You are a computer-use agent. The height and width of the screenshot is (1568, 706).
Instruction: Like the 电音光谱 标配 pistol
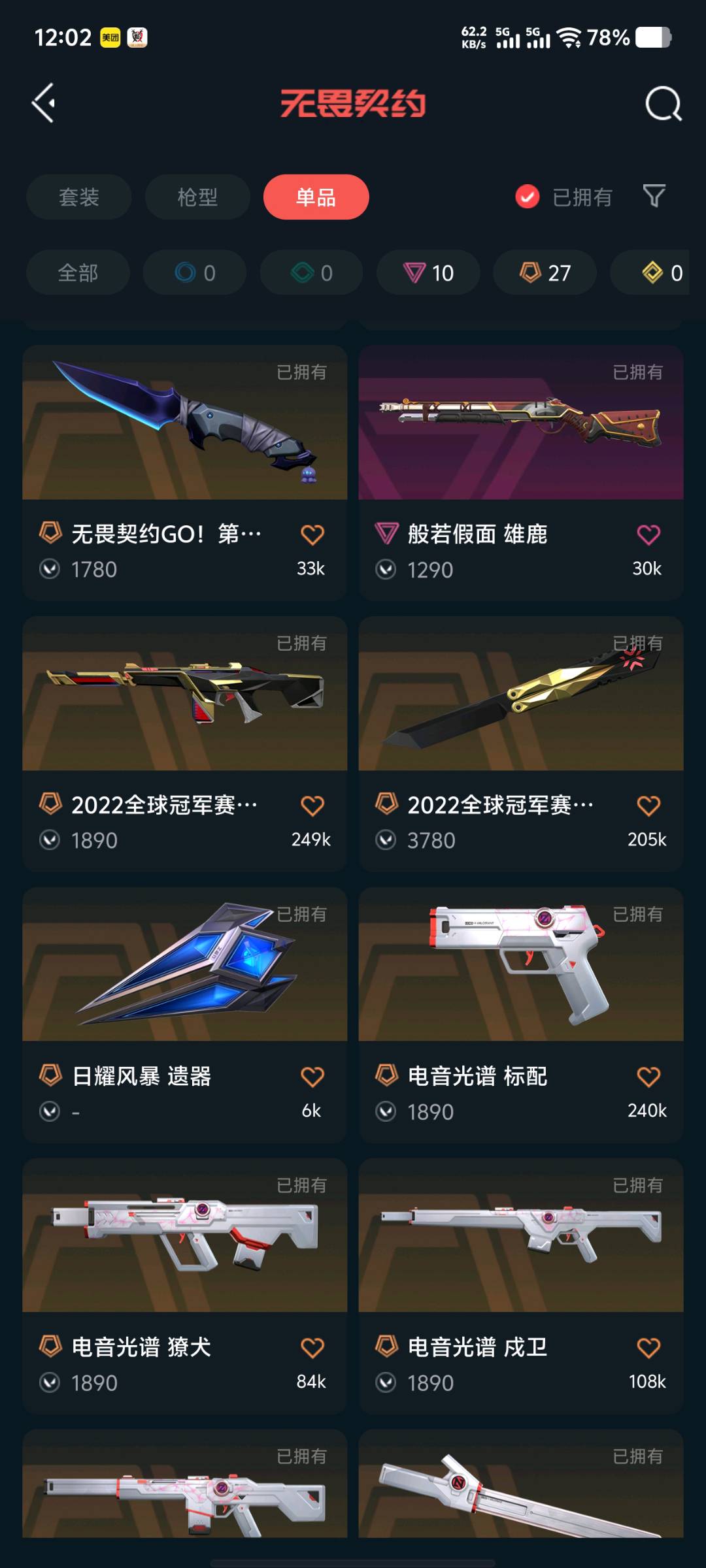coord(648,1077)
